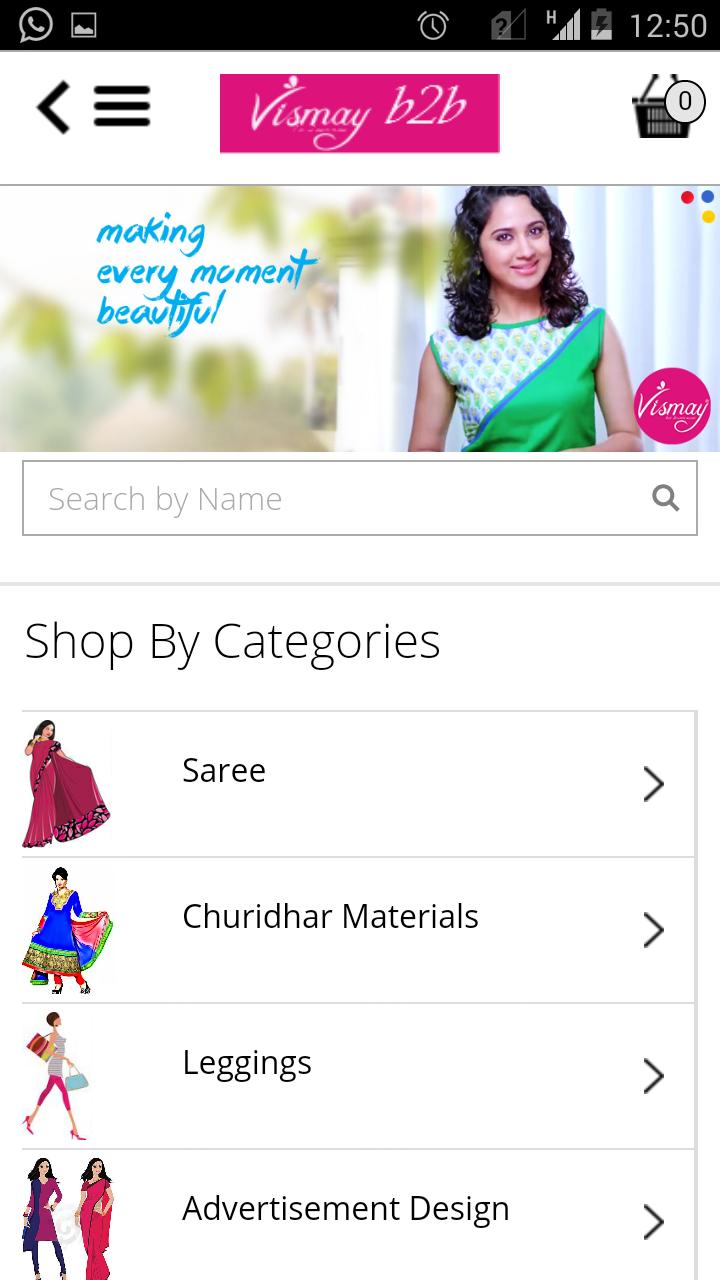This screenshot has height=1280, width=720.
Task: Go back using the arrow icon
Action: point(54,107)
